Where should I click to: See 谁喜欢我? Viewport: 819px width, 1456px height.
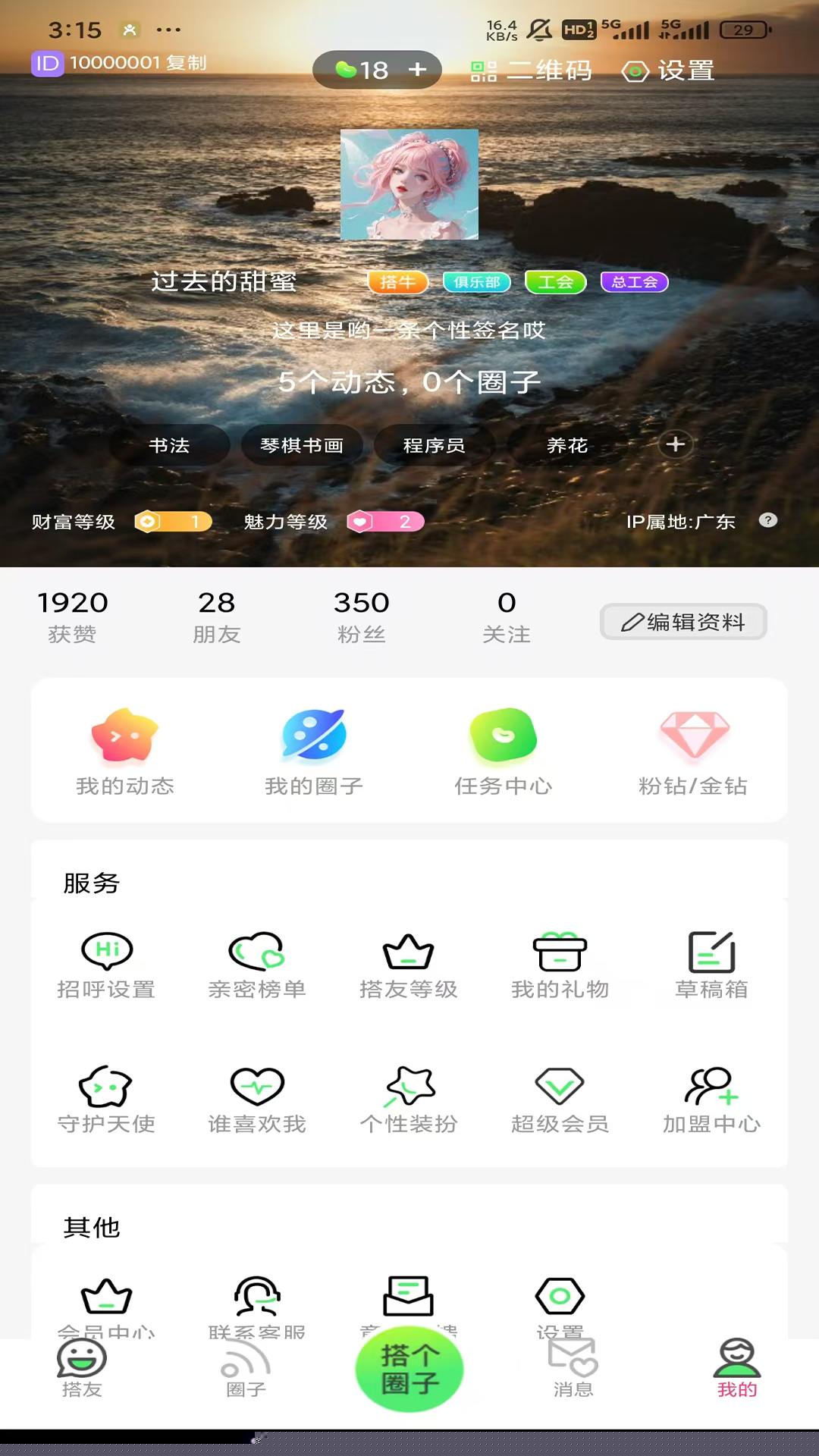(x=257, y=1100)
